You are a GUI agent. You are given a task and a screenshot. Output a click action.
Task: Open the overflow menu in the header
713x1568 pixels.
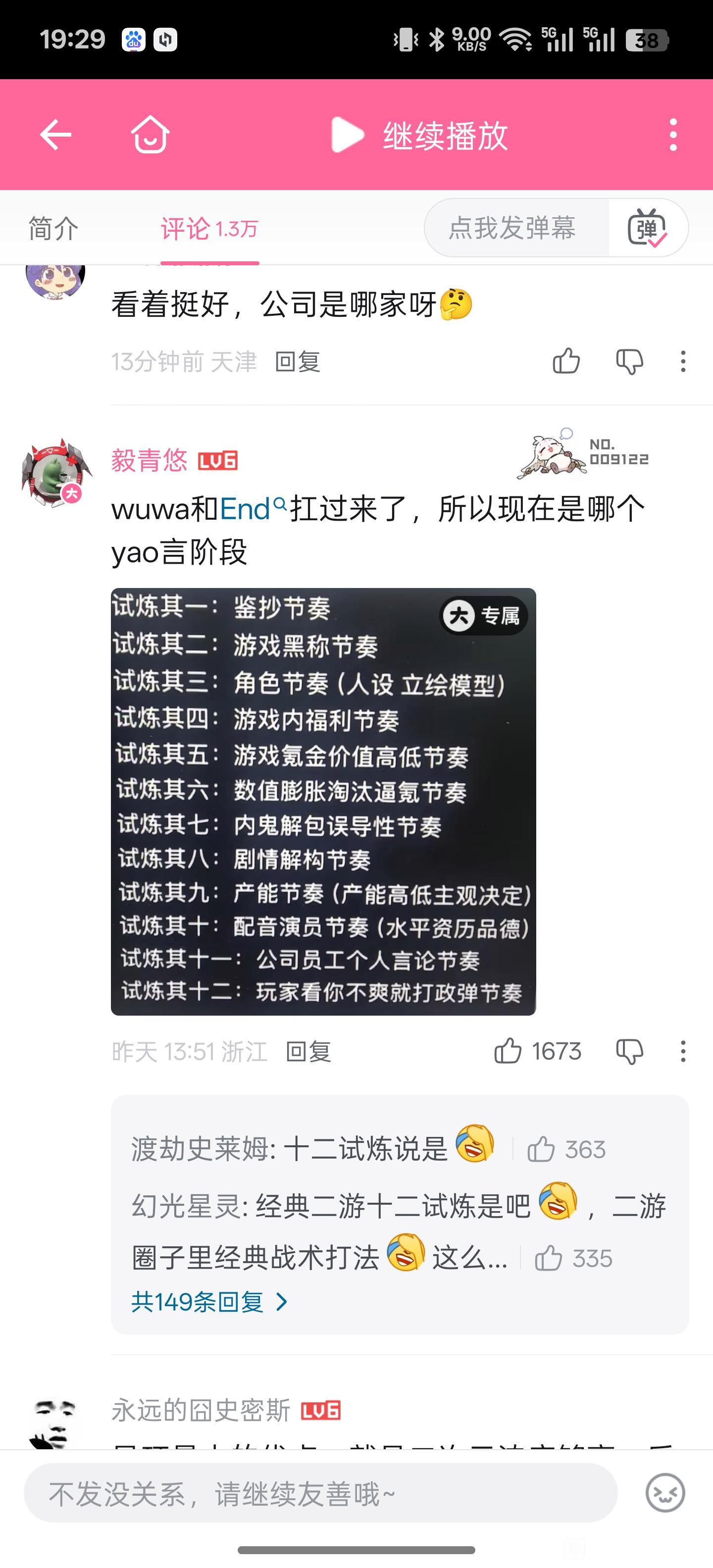point(672,135)
